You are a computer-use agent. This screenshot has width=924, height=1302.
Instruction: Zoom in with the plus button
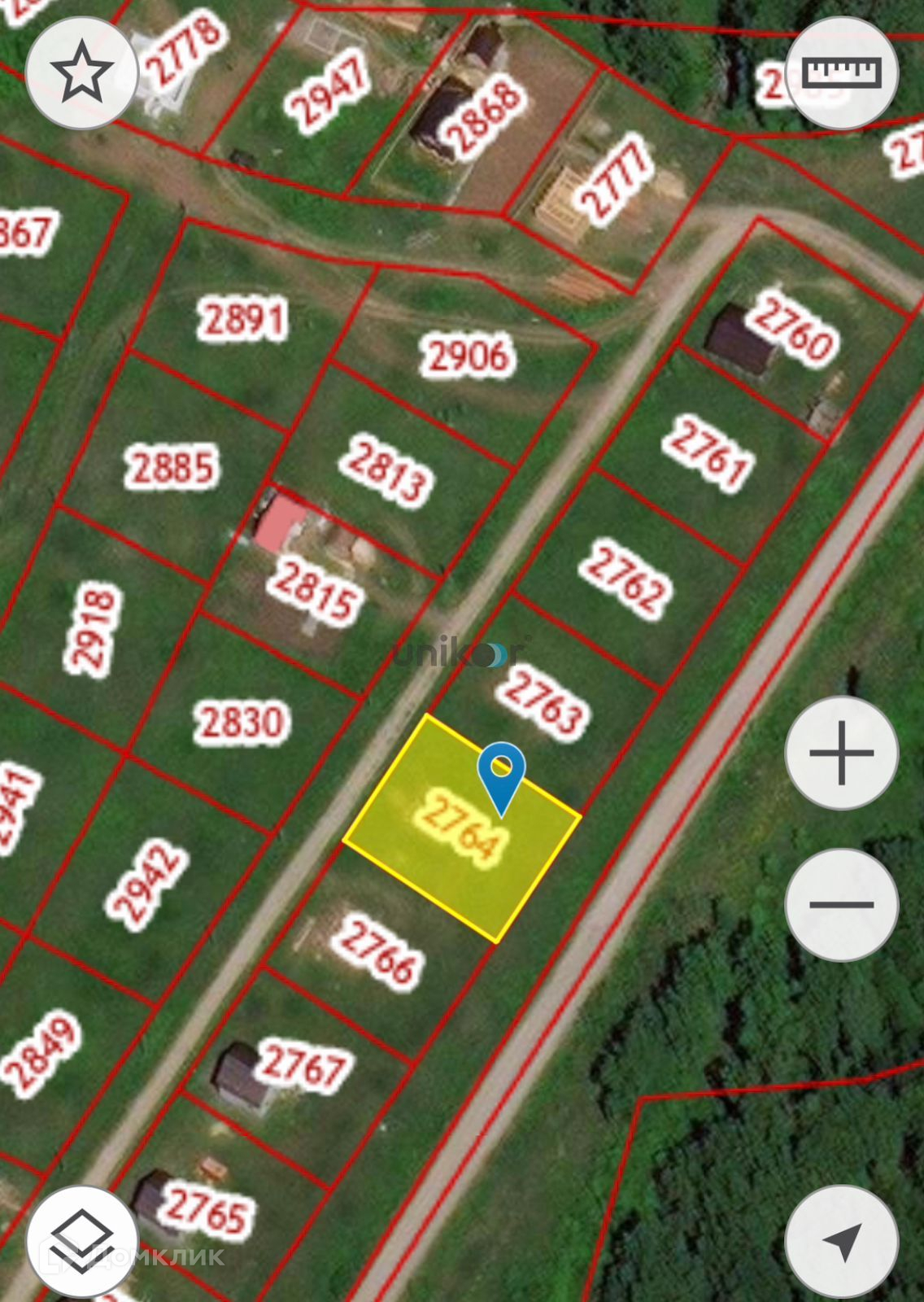841,753
